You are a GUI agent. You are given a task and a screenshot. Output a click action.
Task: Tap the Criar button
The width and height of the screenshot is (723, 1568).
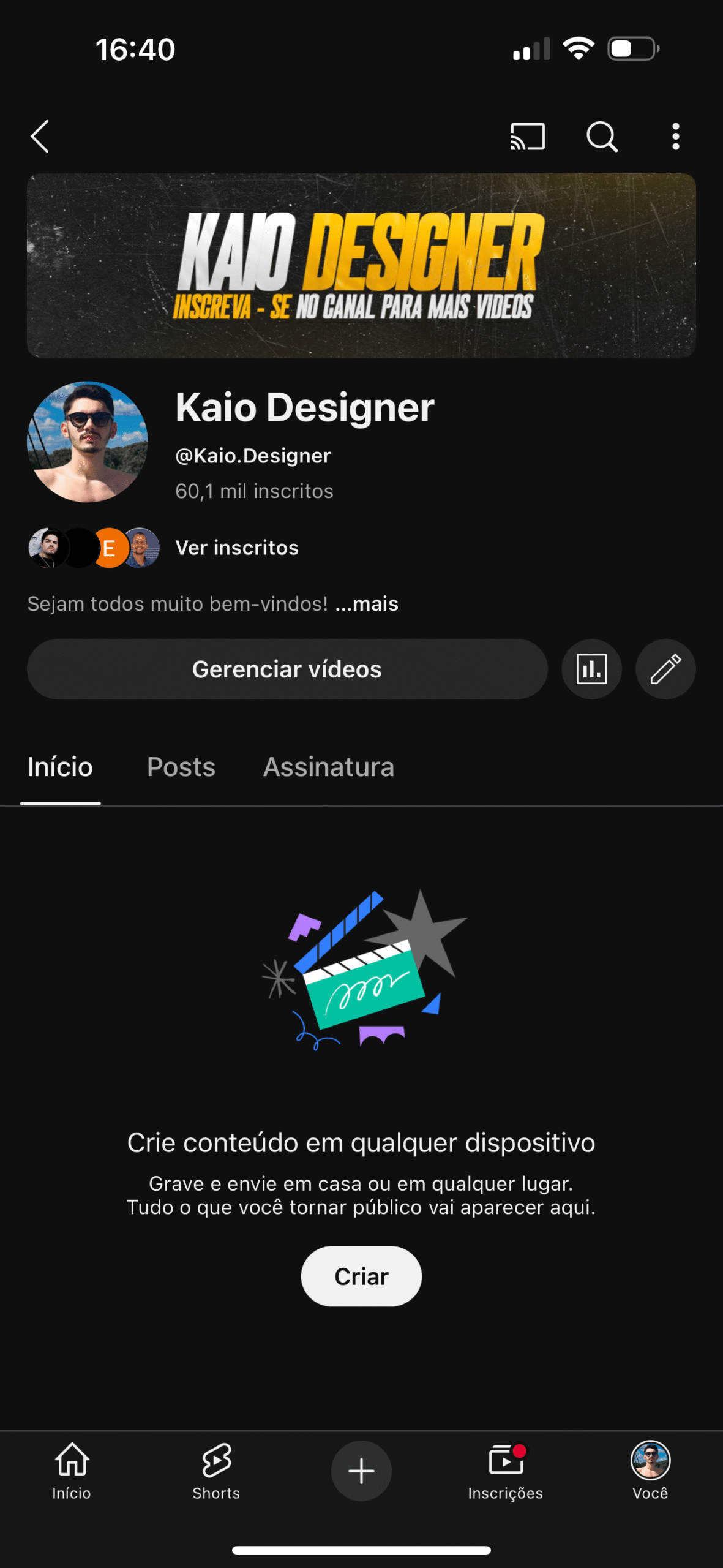pyautogui.click(x=361, y=1276)
